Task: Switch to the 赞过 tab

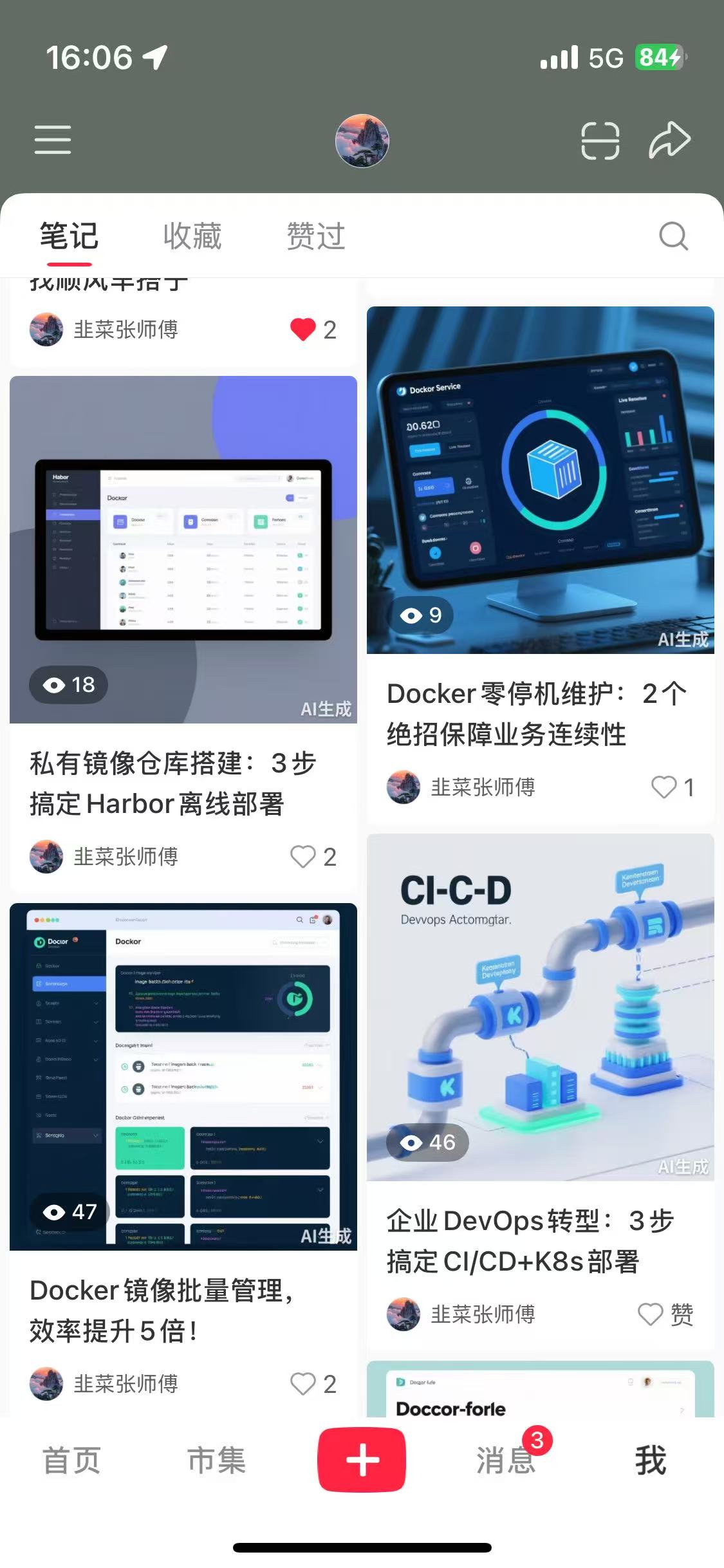Action: [x=316, y=236]
